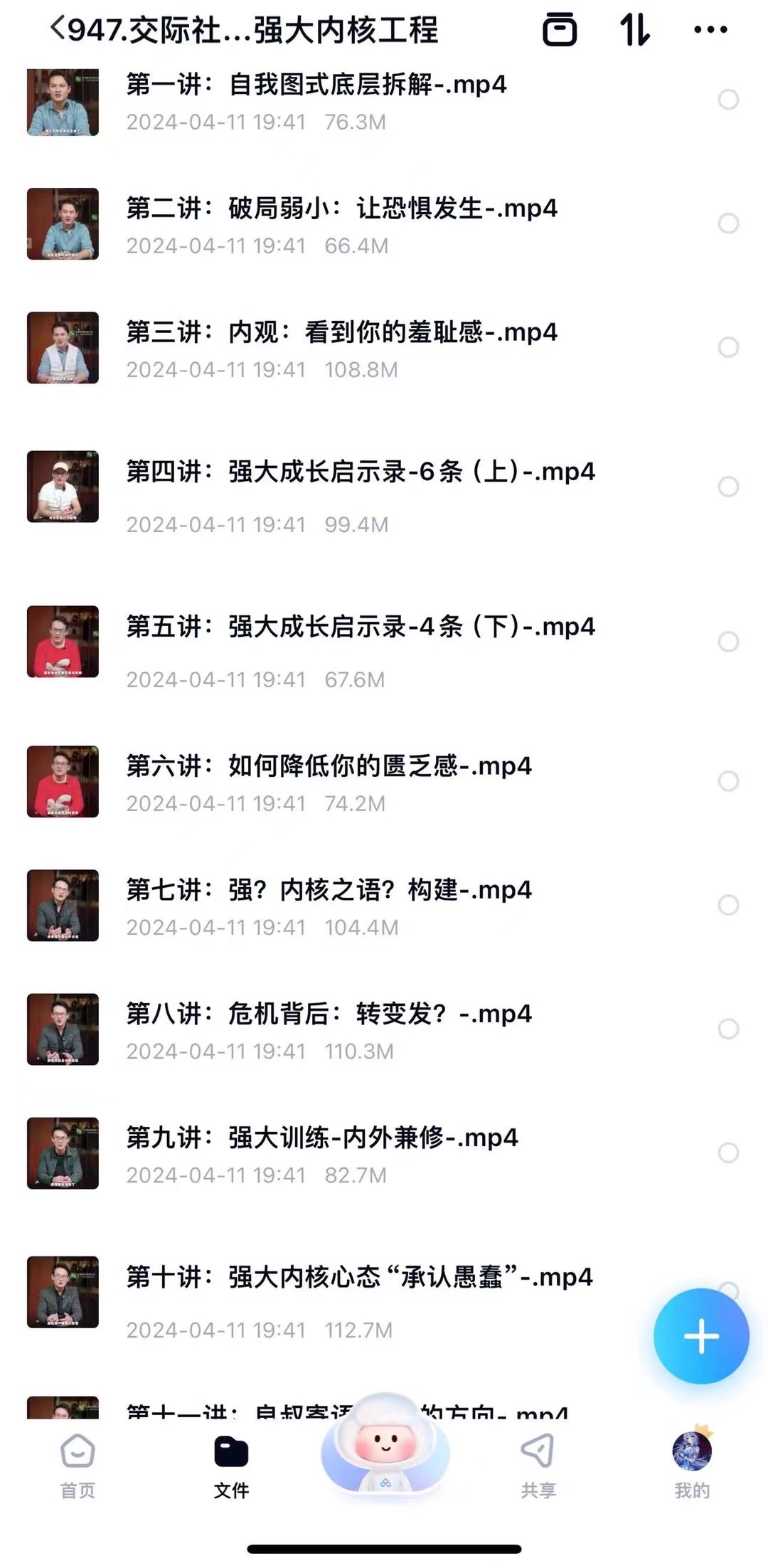Select the circle next to 第五讲
The height and width of the screenshot is (1568, 768).
[728, 642]
